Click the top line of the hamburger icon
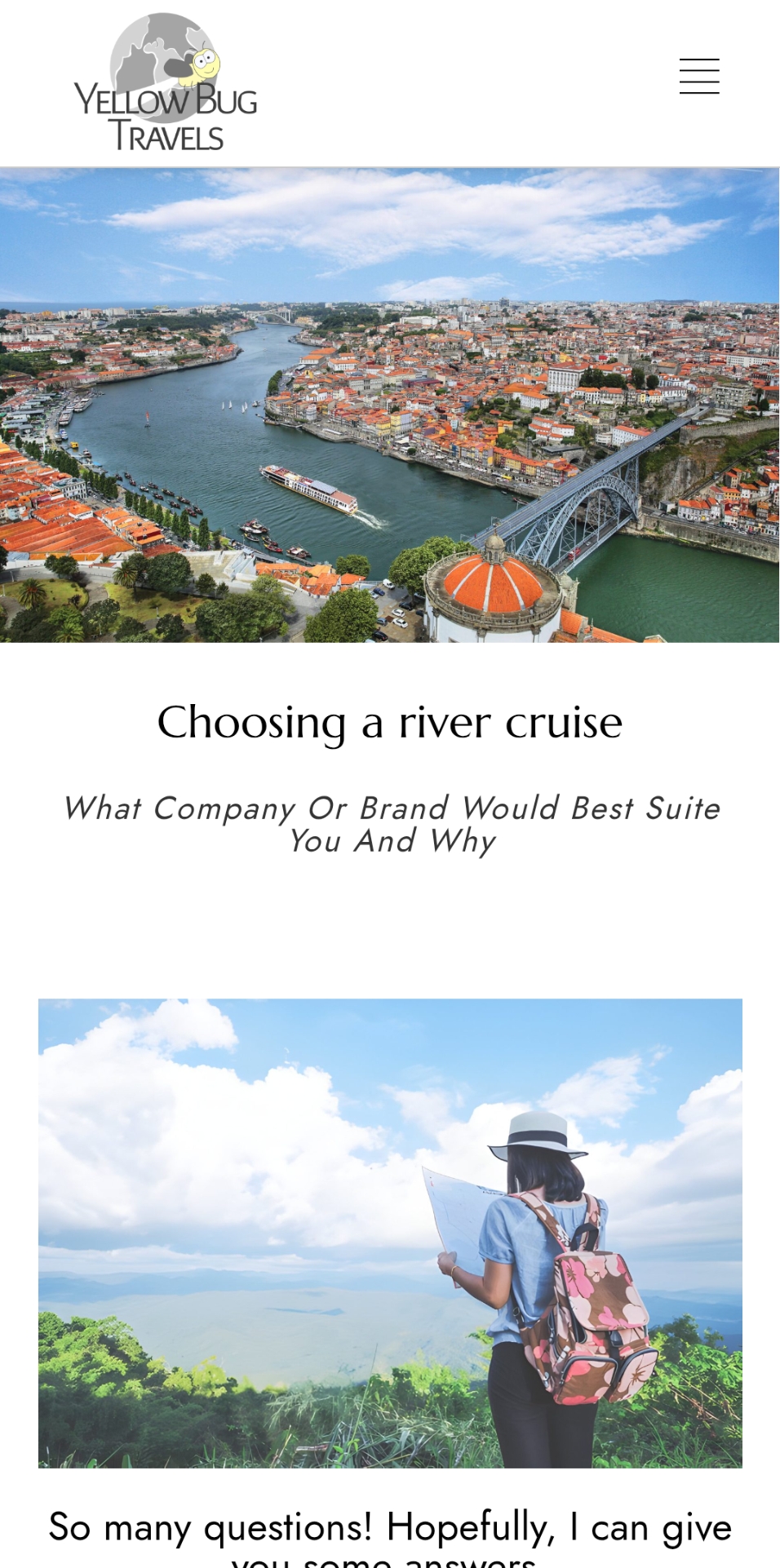The width and height of the screenshot is (780, 1568). [699, 59]
